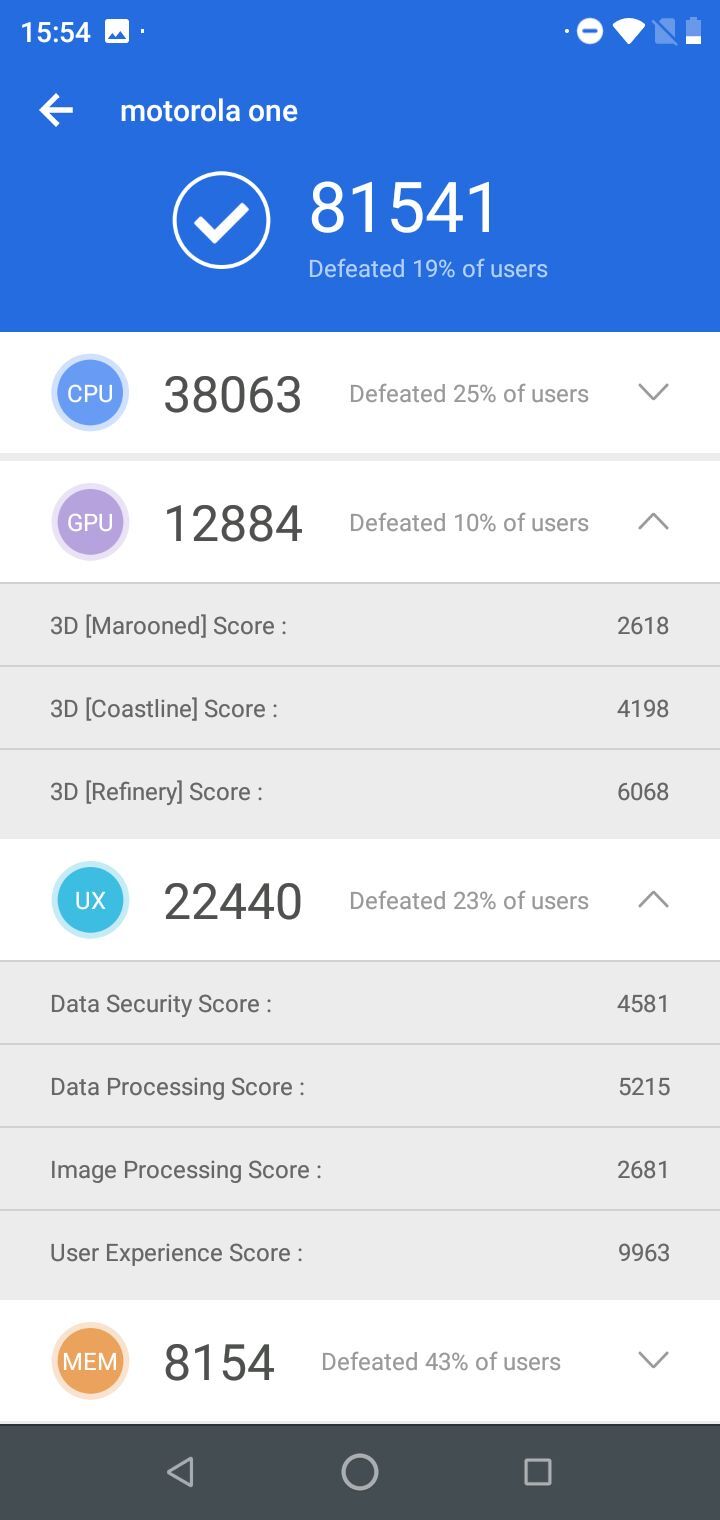Click the checkmark circle above the total score
This screenshot has width=720, height=1520.
pyautogui.click(x=220, y=218)
